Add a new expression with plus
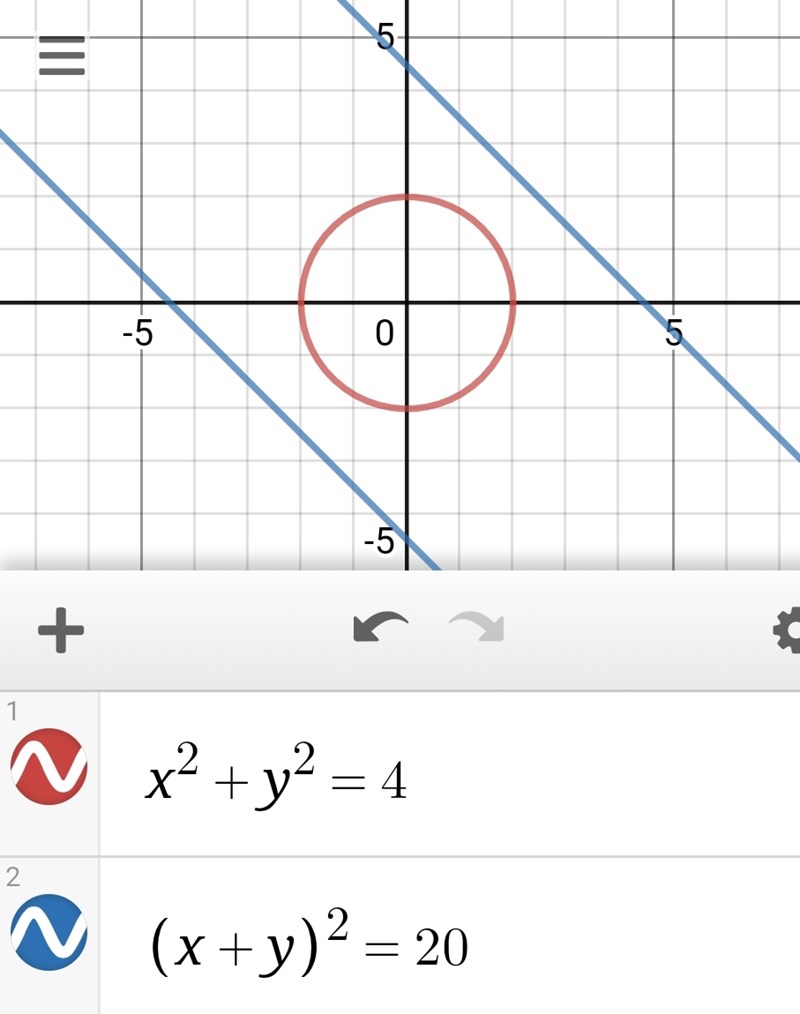The height and width of the screenshot is (1014, 800). 61,630
